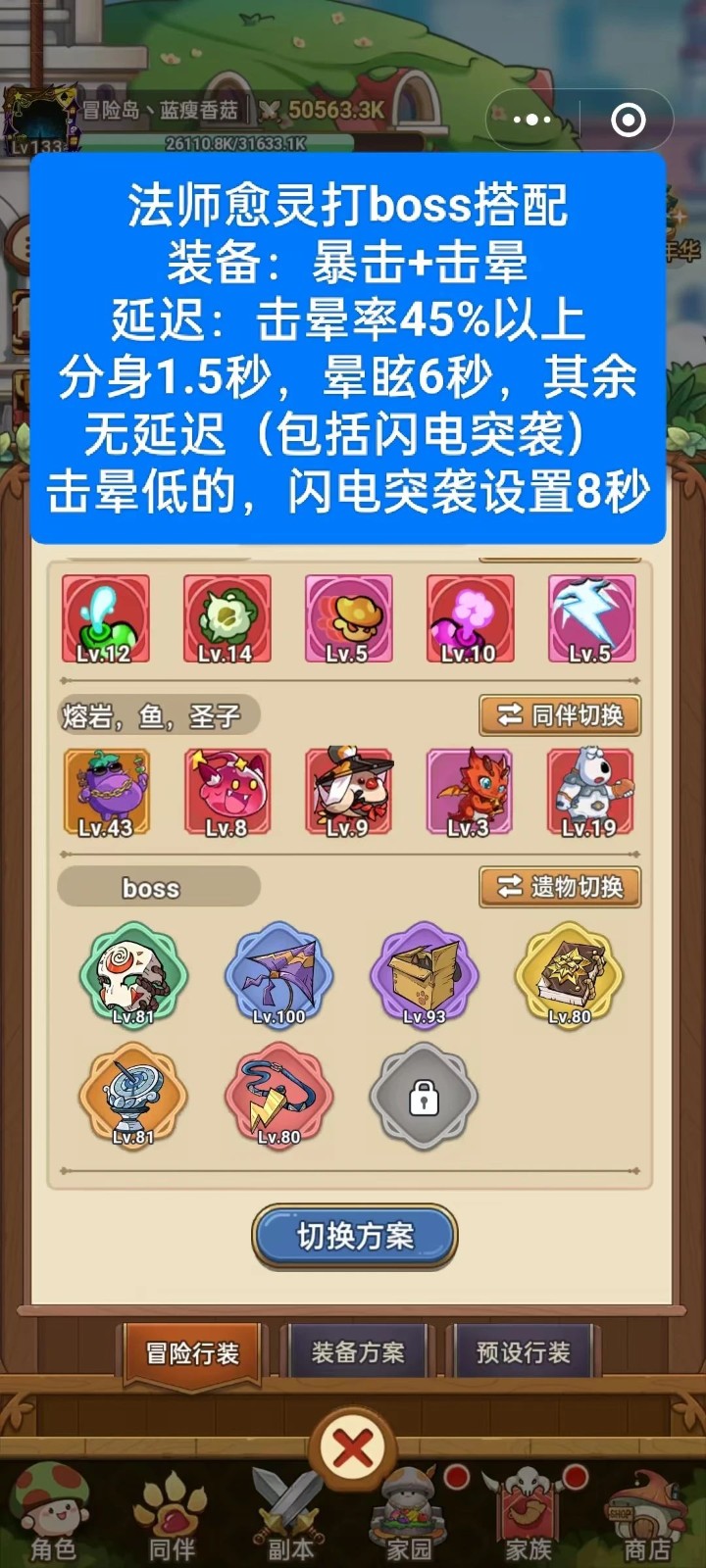Select the 冒险行装 tab
The width and height of the screenshot is (706, 1568).
(x=192, y=1353)
